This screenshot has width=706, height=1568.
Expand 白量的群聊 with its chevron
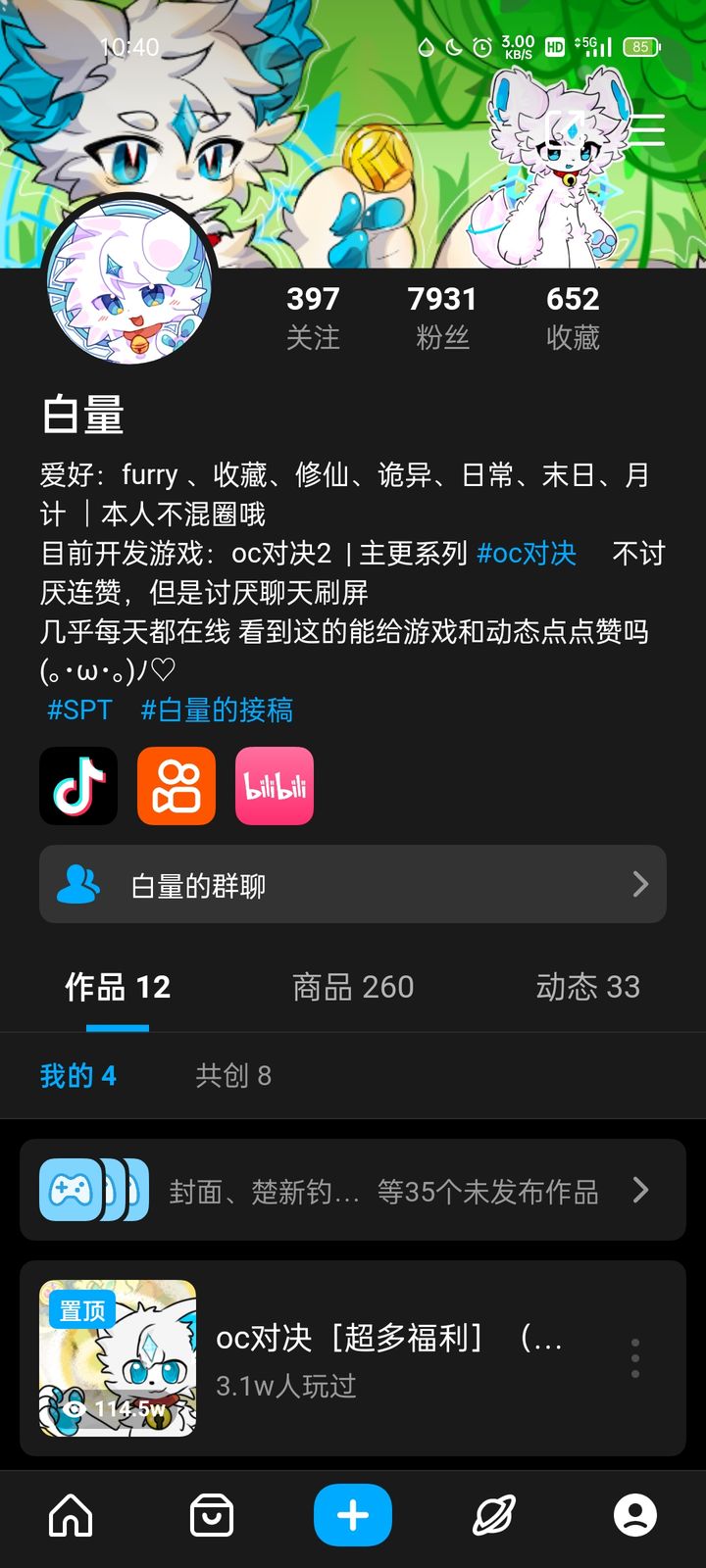pyautogui.click(x=640, y=884)
